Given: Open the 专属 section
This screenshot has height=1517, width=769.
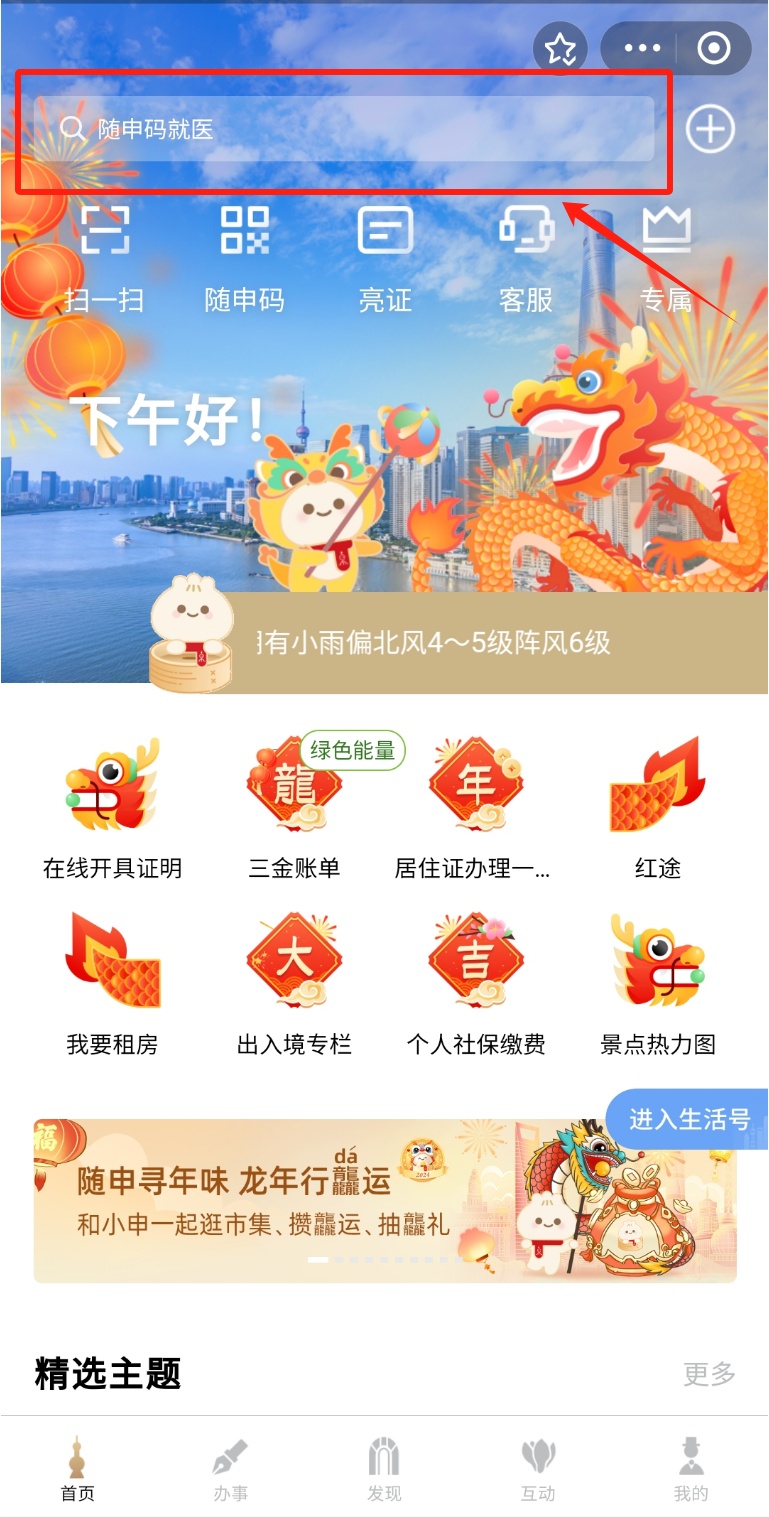Looking at the screenshot, I should click(666, 257).
